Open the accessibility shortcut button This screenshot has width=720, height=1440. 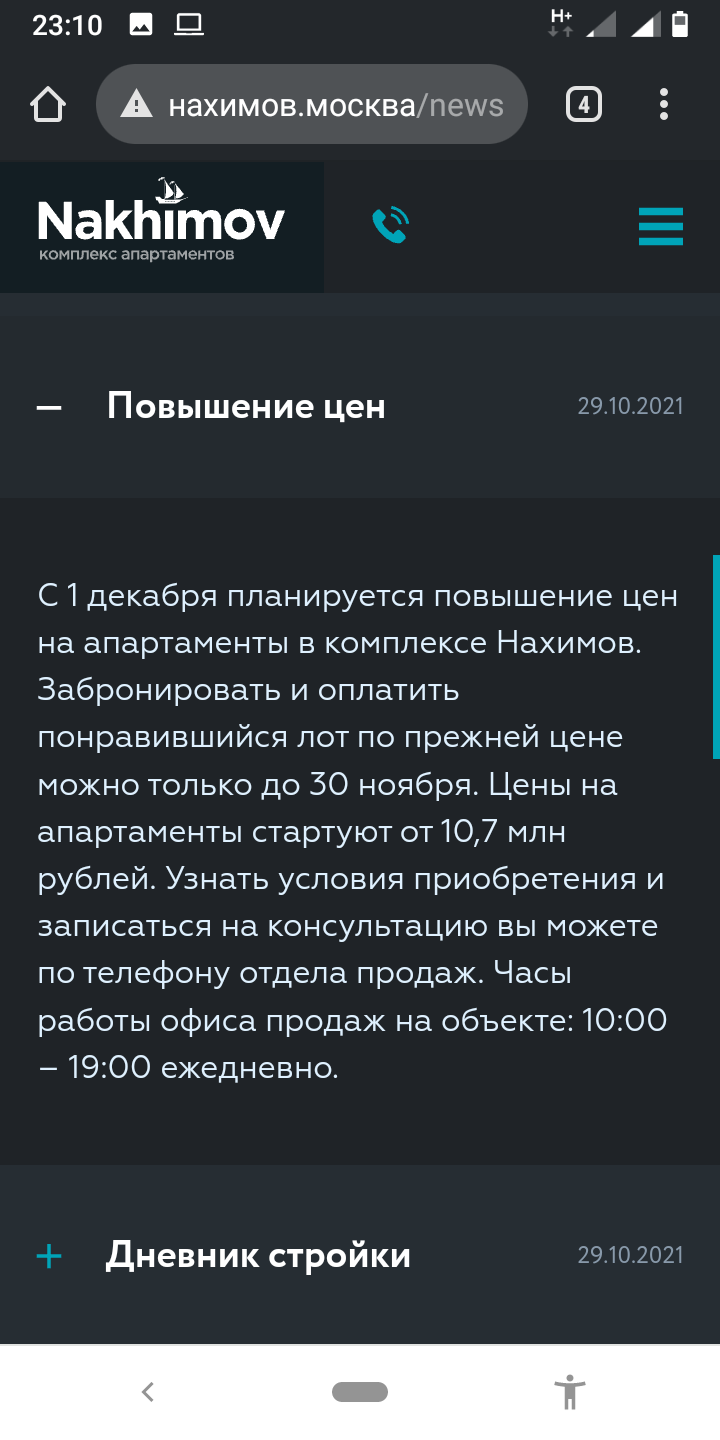(571, 1392)
